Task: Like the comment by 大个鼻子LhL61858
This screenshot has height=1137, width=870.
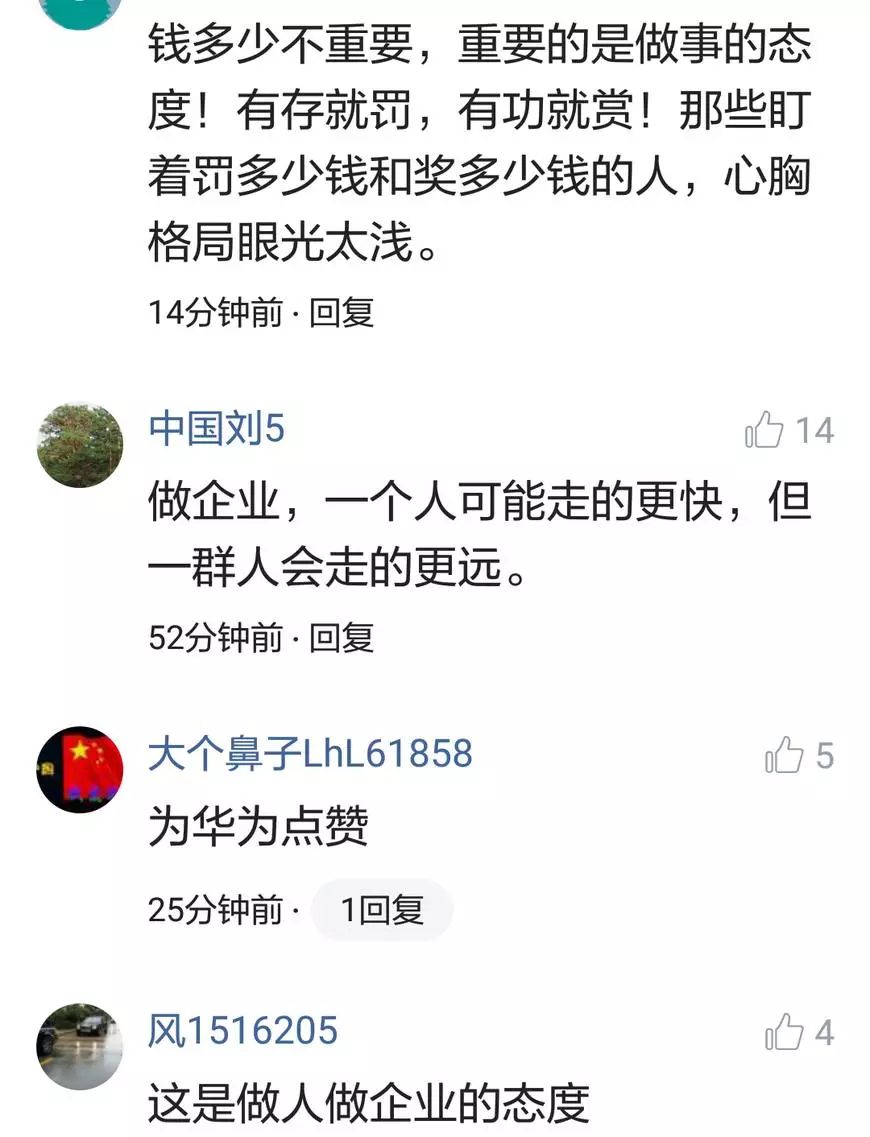Action: tap(784, 755)
